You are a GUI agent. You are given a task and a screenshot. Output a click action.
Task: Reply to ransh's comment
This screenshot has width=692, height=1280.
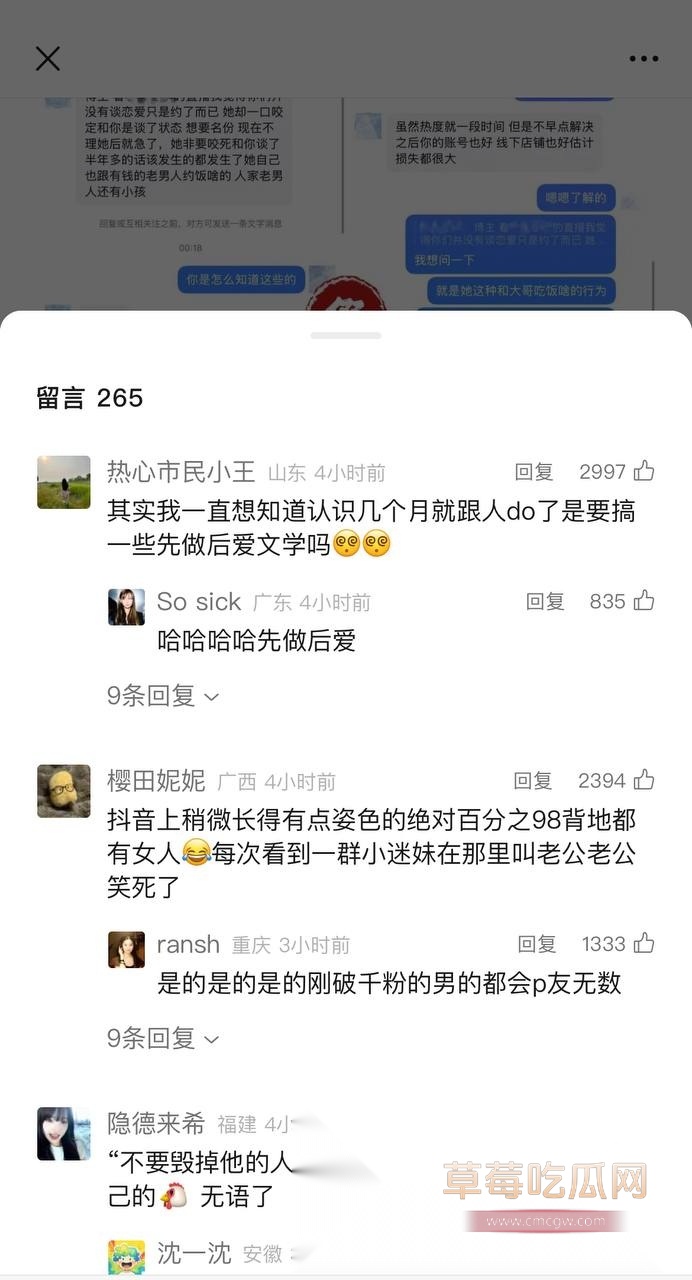[537, 944]
